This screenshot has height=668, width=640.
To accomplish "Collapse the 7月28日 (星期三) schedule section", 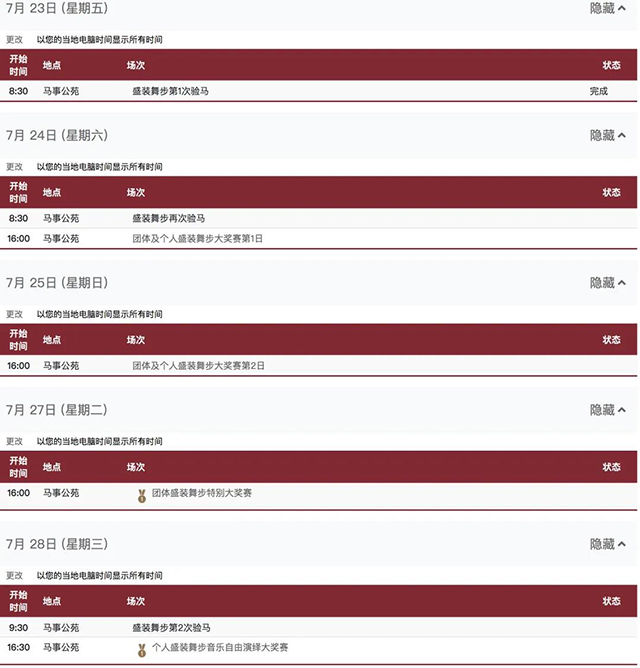I will 607,544.
